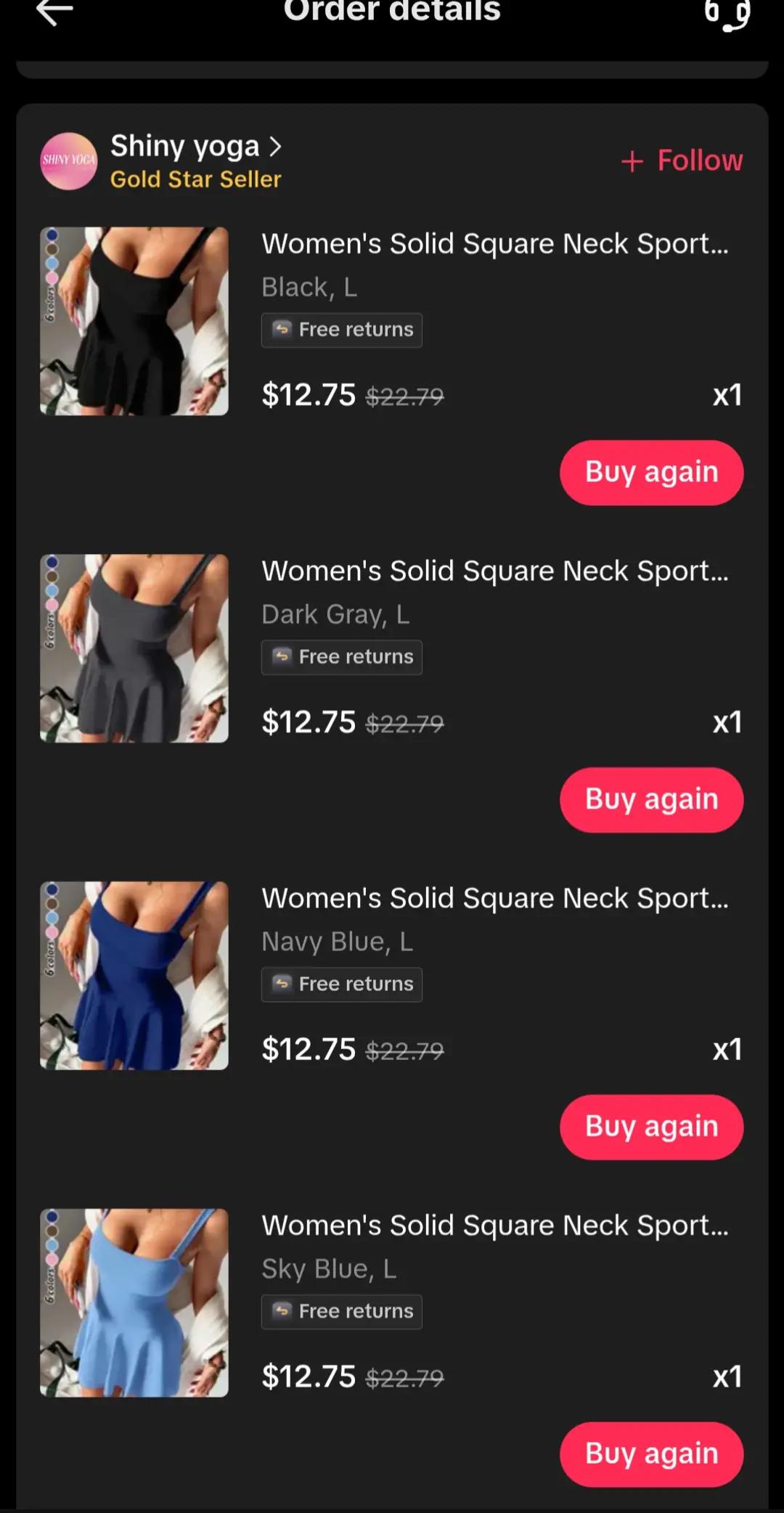Open the Sky Blue dress product image
This screenshot has height=1513, width=784.
tap(134, 1303)
